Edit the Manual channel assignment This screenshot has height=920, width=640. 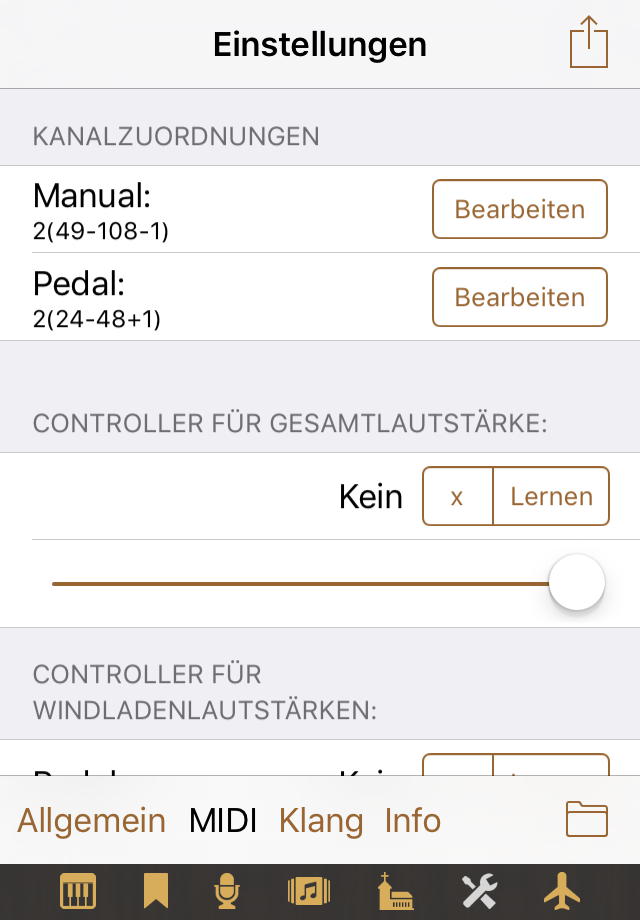click(519, 209)
